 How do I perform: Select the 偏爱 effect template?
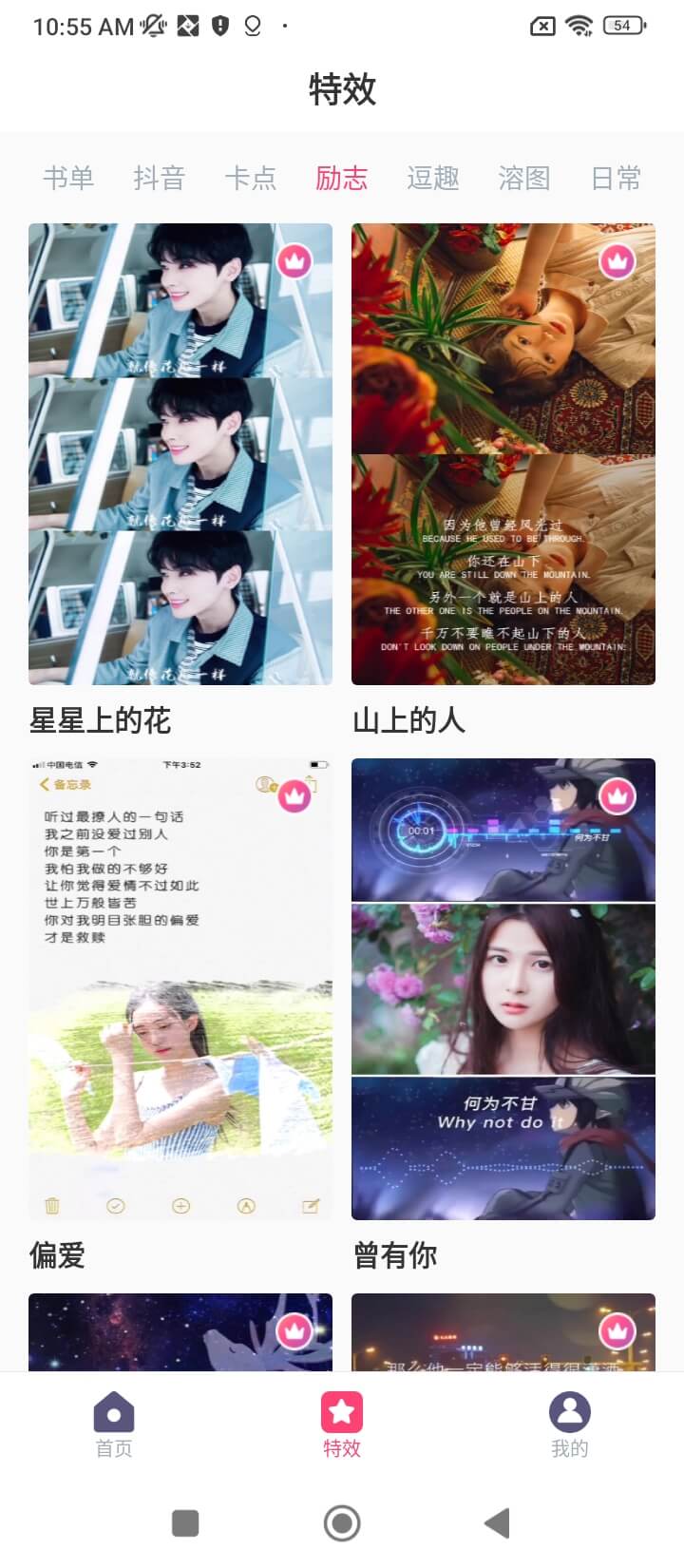pyautogui.click(x=180, y=988)
